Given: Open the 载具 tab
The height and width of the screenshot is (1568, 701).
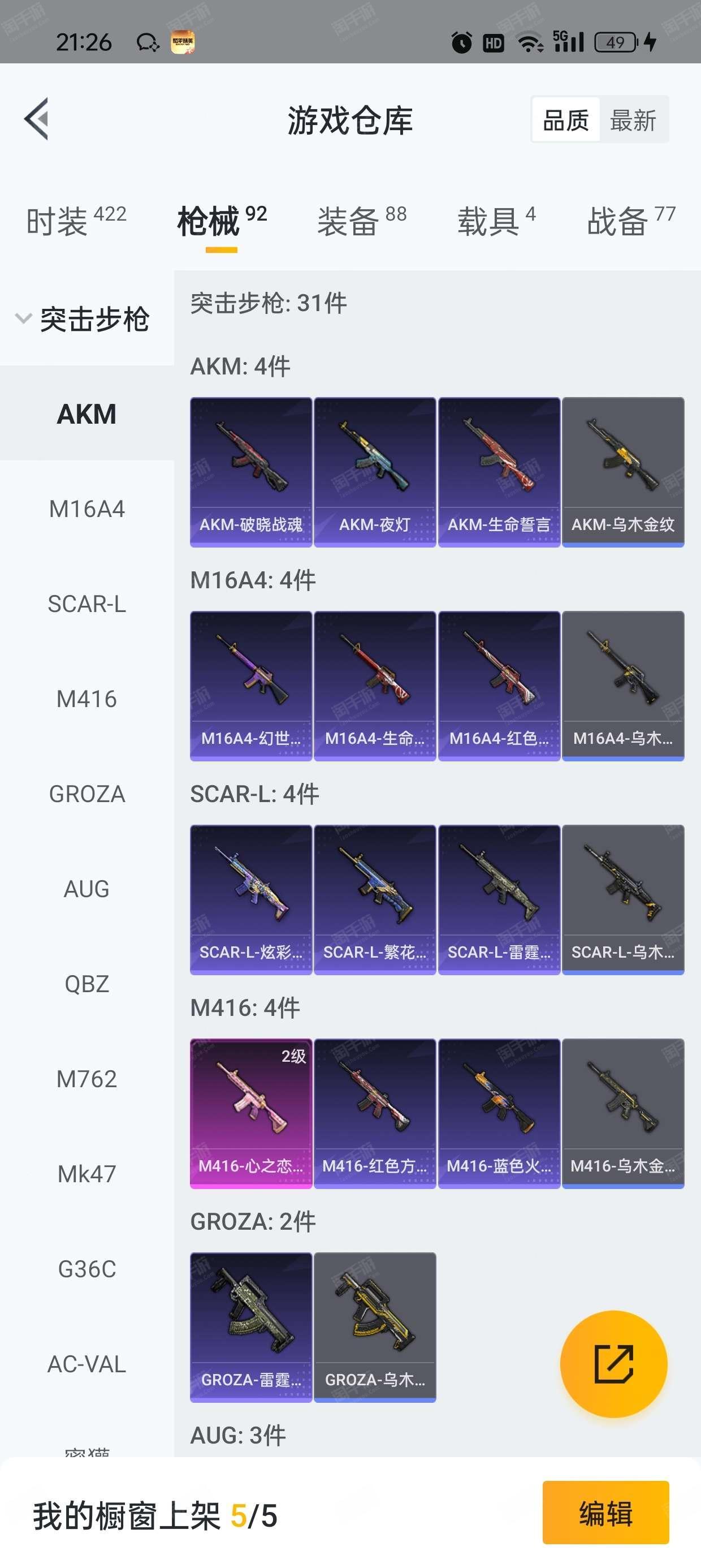Looking at the screenshot, I should [x=496, y=221].
